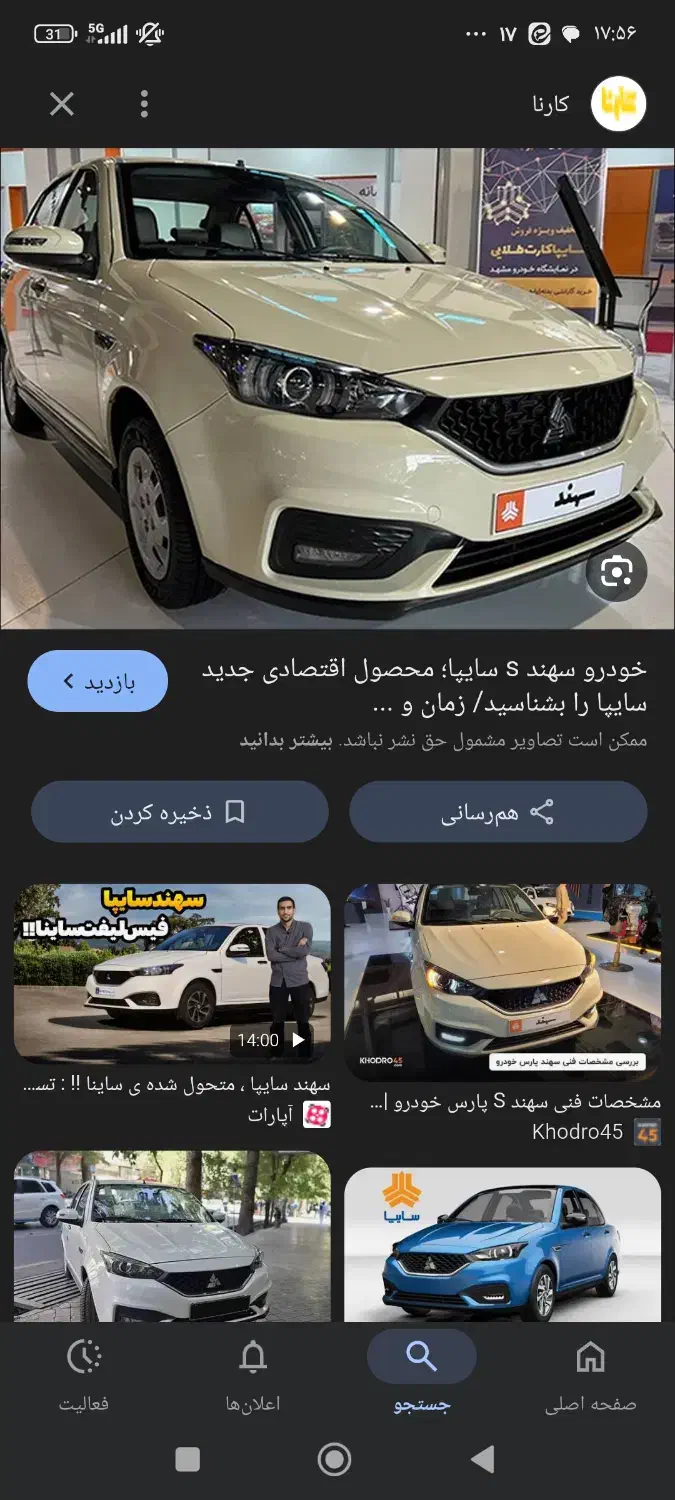
Task: Tap the بازدید visit button
Action: (97, 681)
